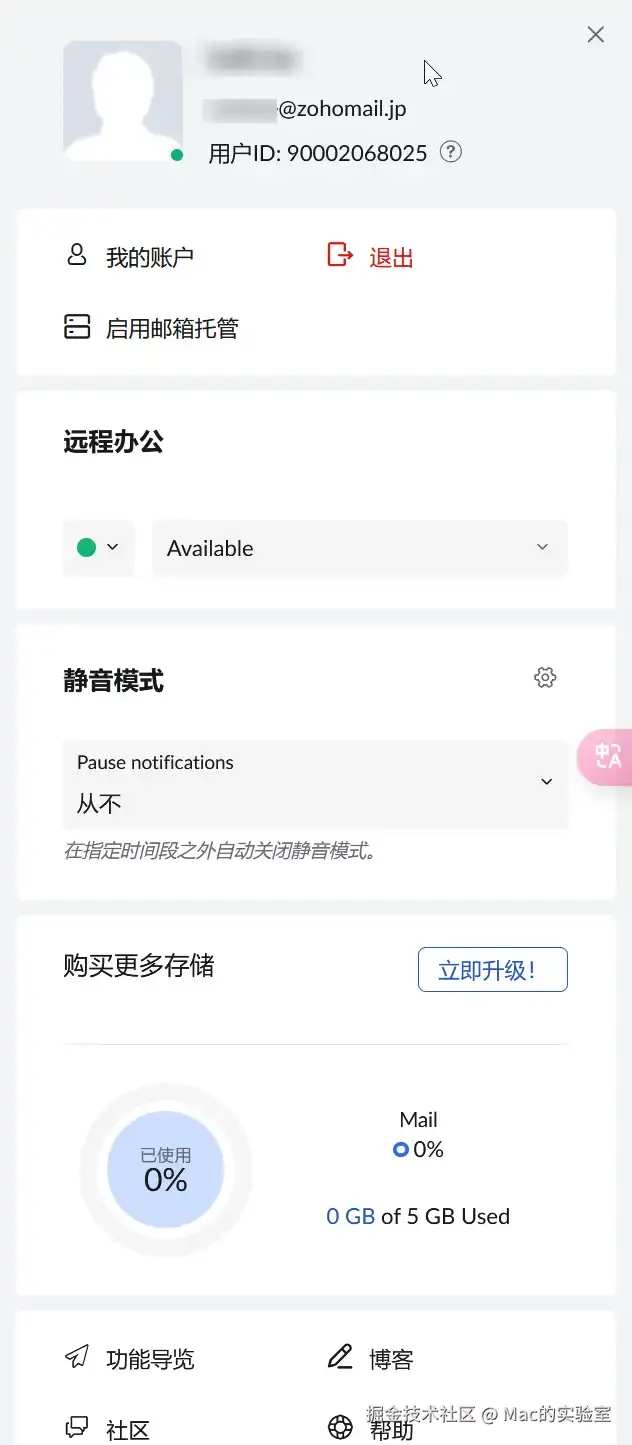Tap 退出 to sign out
The height and width of the screenshot is (1445, 632).
[x=371, y=257]
